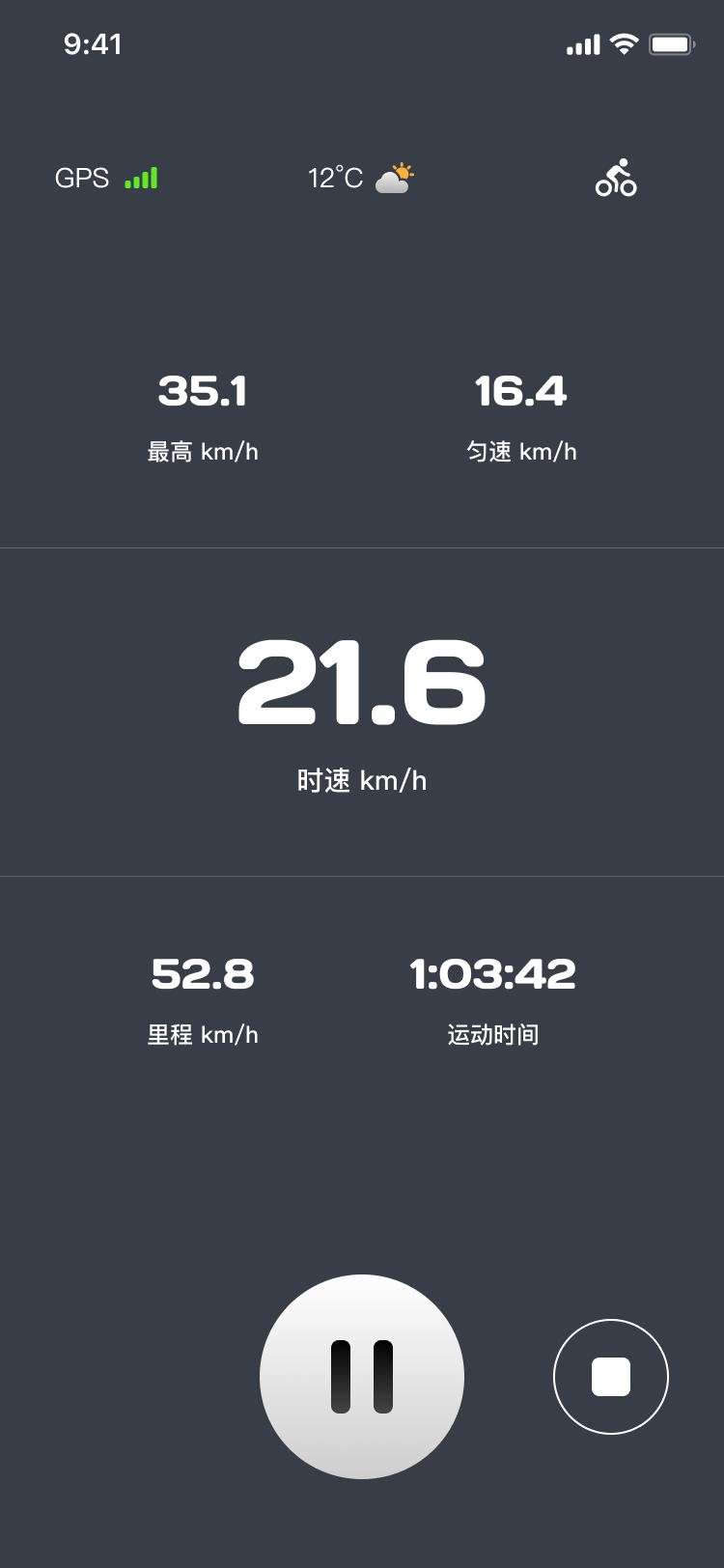
Task: Tap the cyclist sport mode icon
Action: (x=615, y=178)
